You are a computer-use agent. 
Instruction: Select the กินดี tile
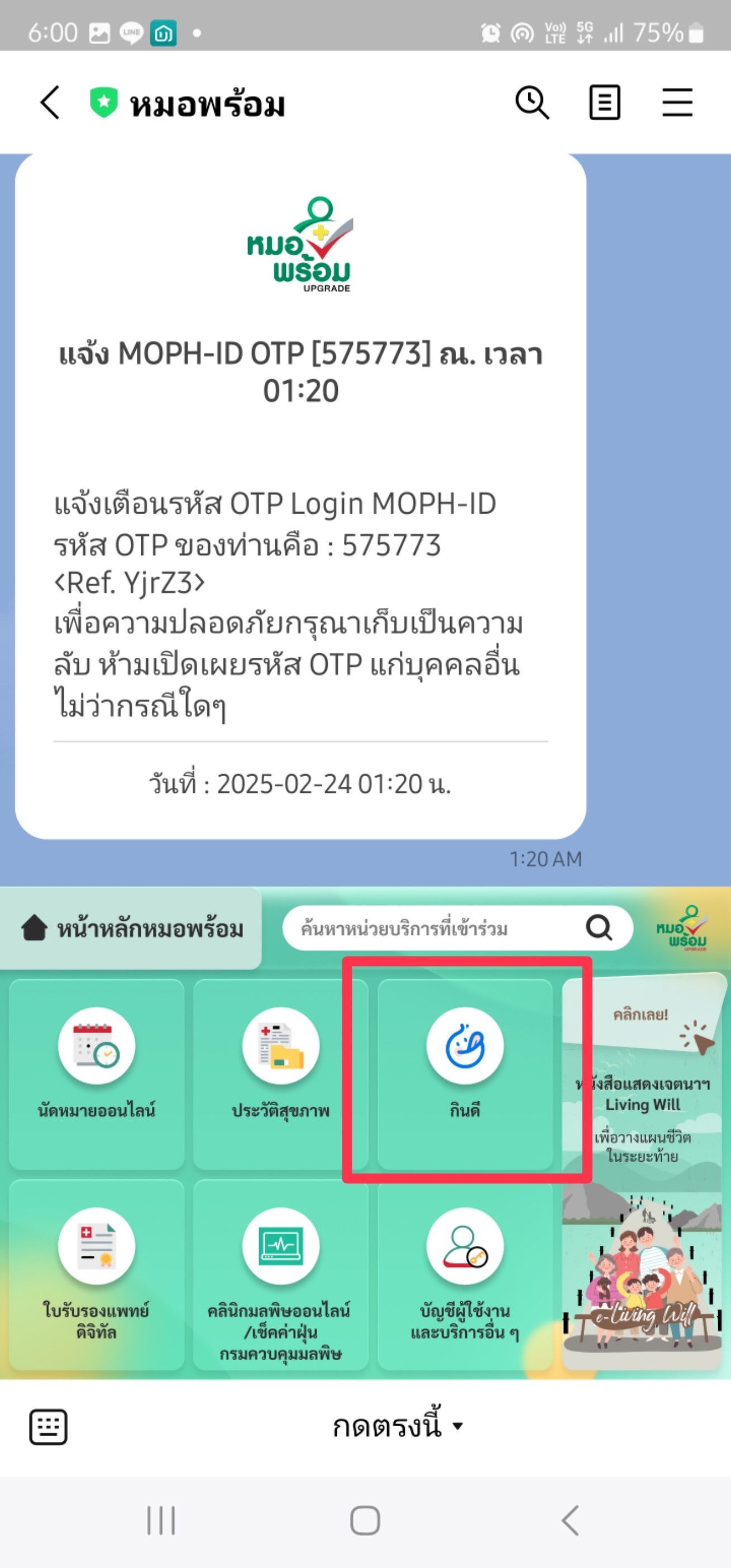[465, 1075]
